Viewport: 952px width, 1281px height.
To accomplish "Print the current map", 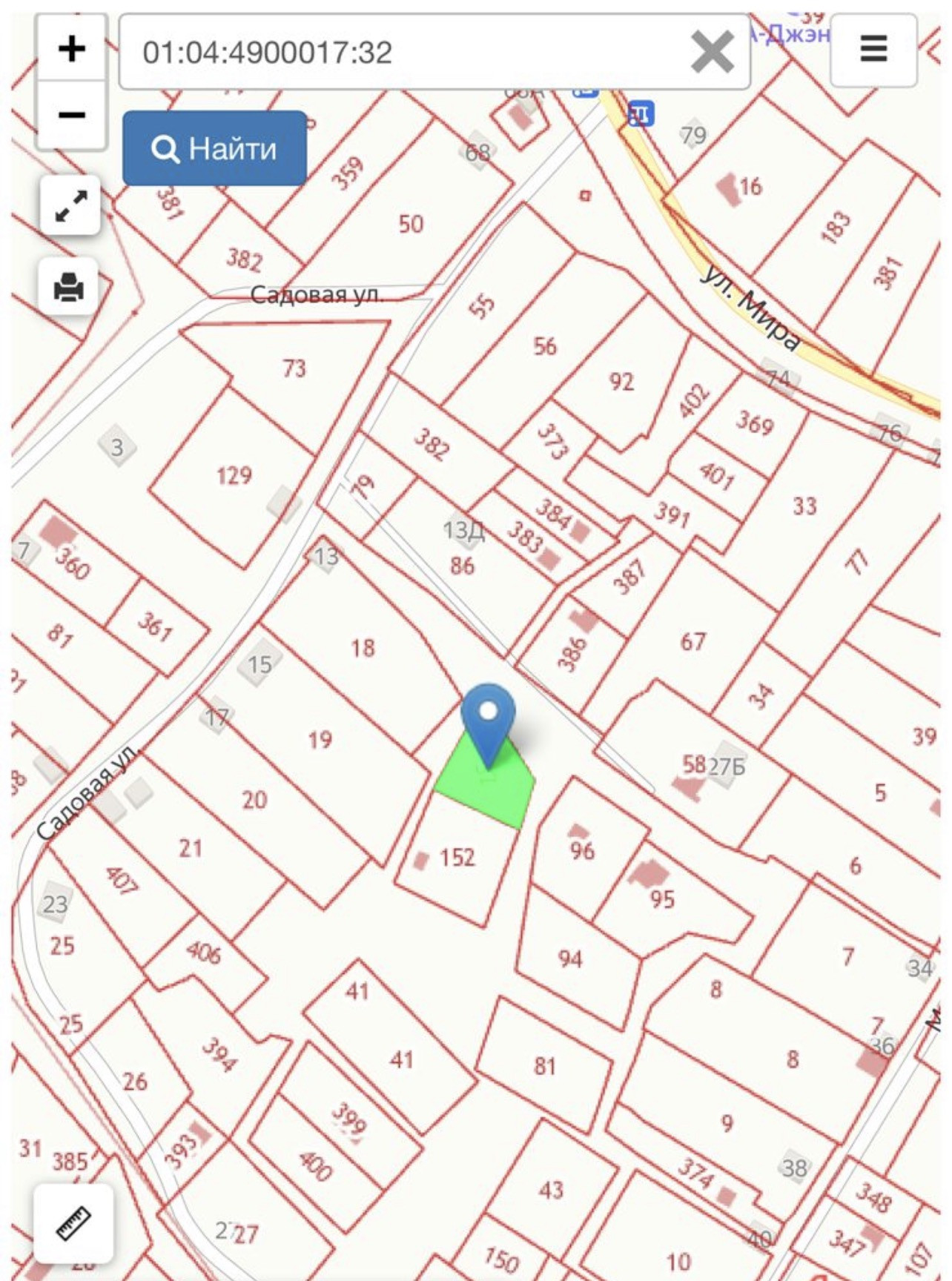I will (x=69, y=287).
